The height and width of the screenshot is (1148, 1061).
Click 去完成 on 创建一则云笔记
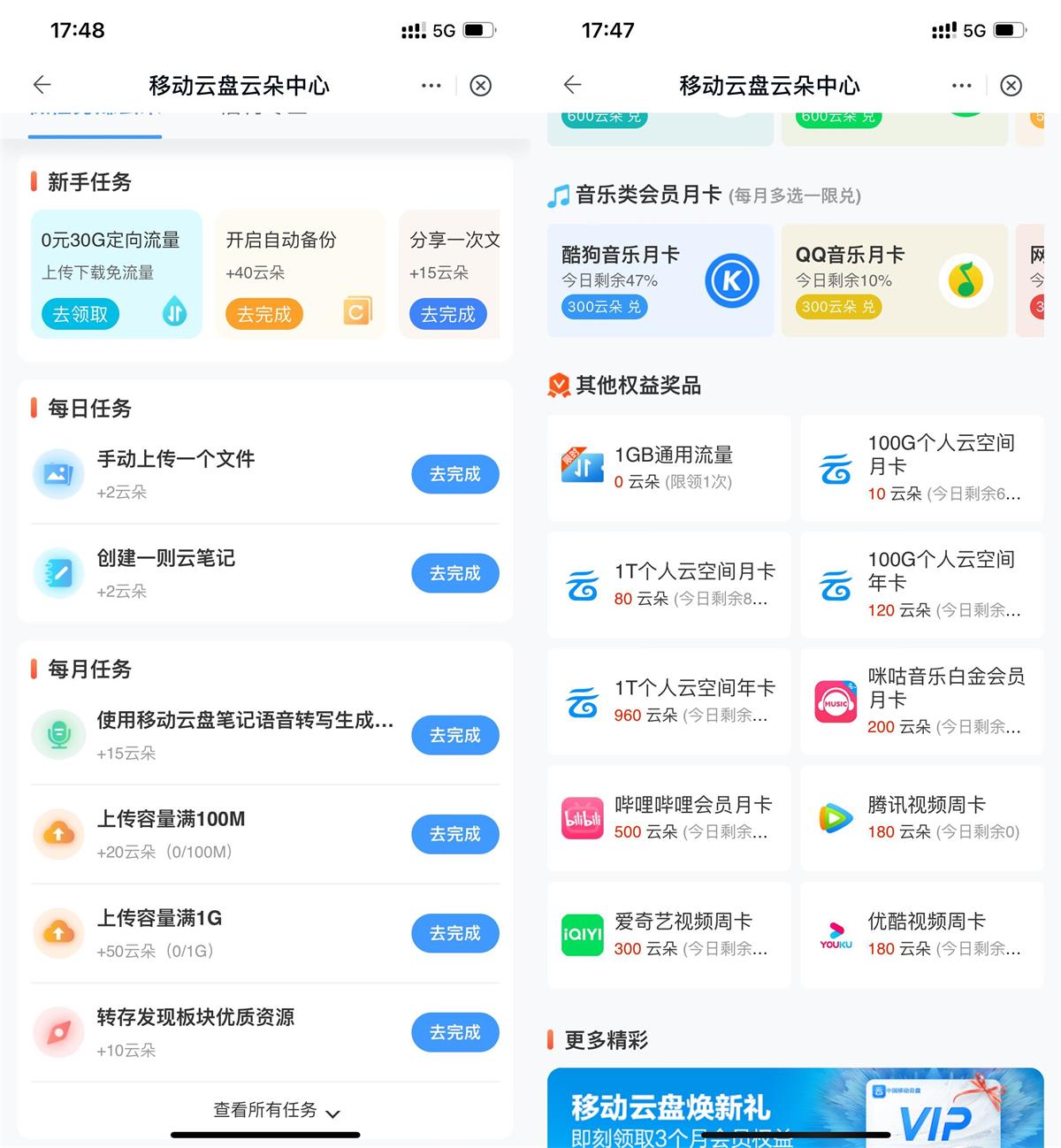coord(454,573)
